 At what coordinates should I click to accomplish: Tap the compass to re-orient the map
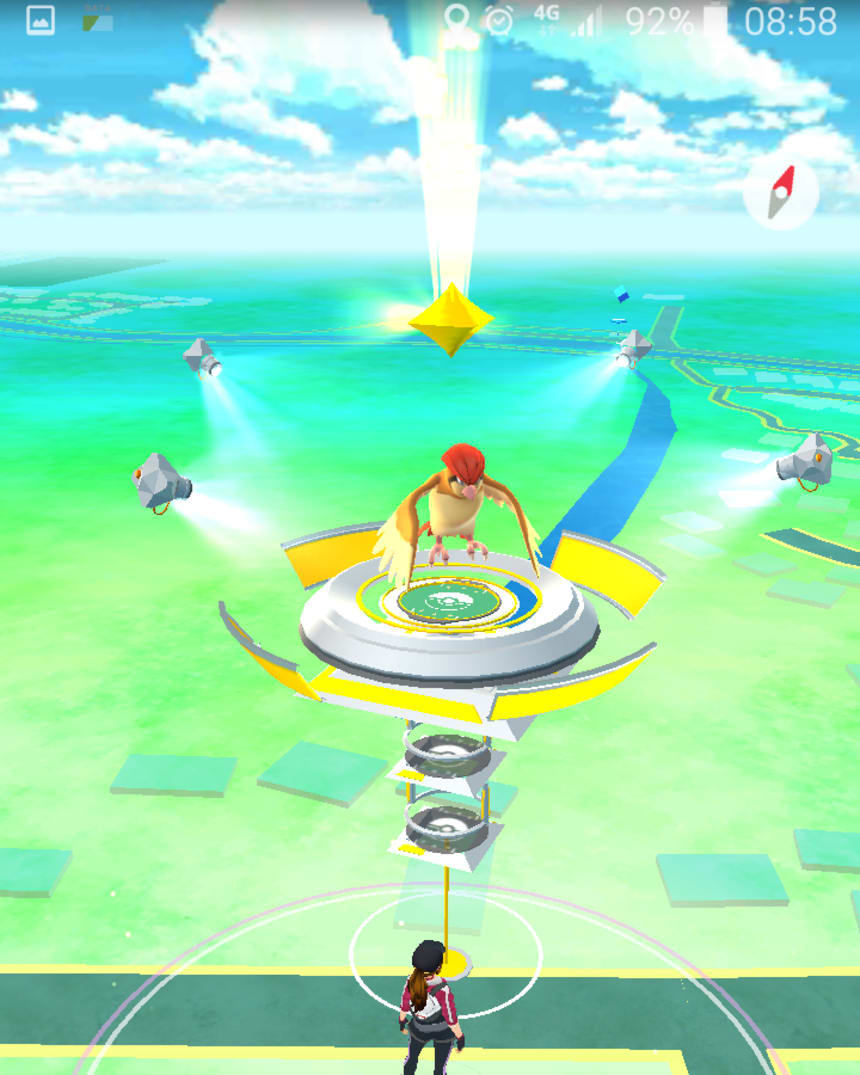coord(781,192)
